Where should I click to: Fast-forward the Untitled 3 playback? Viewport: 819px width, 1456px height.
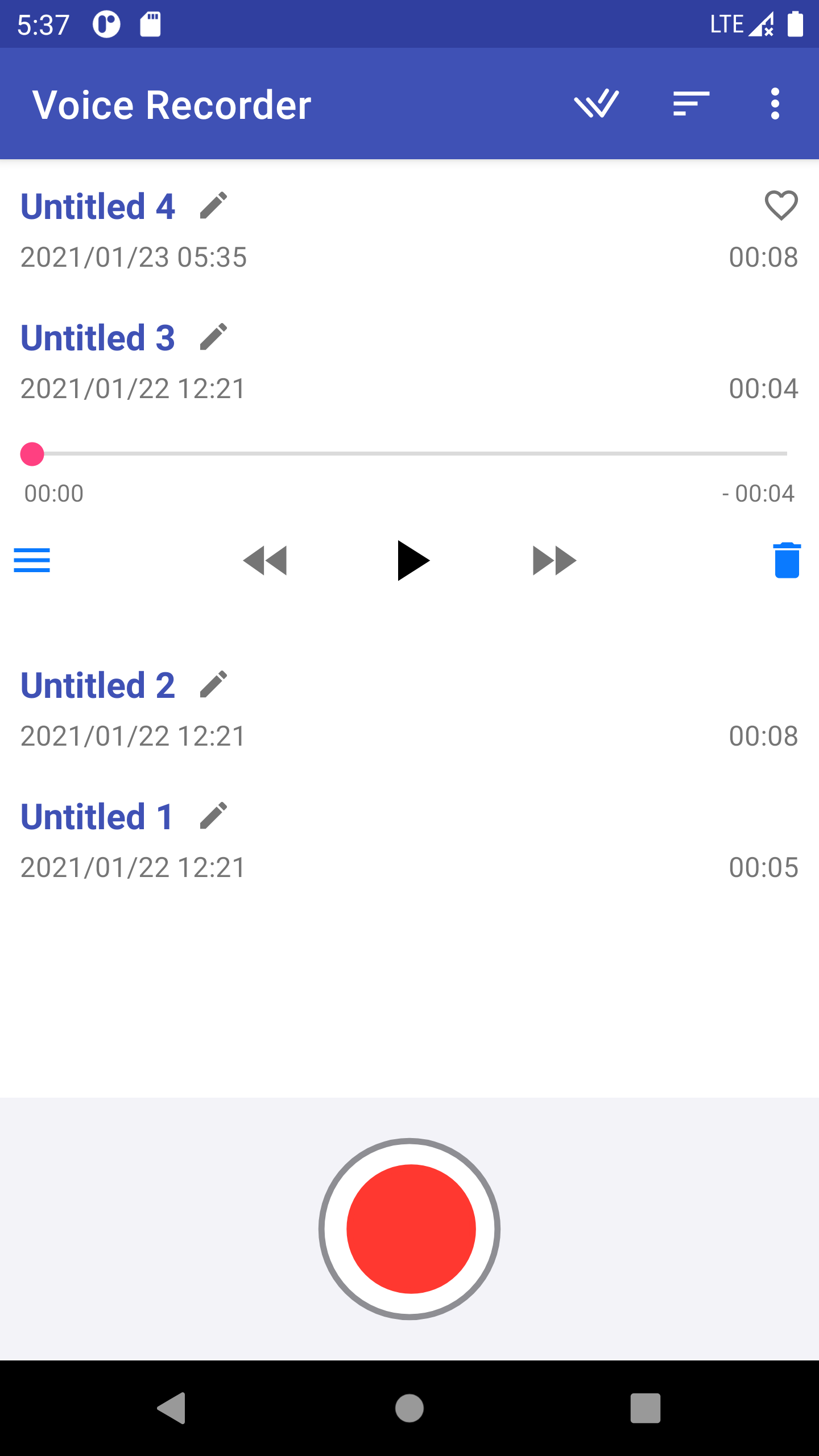coord(555,561)
